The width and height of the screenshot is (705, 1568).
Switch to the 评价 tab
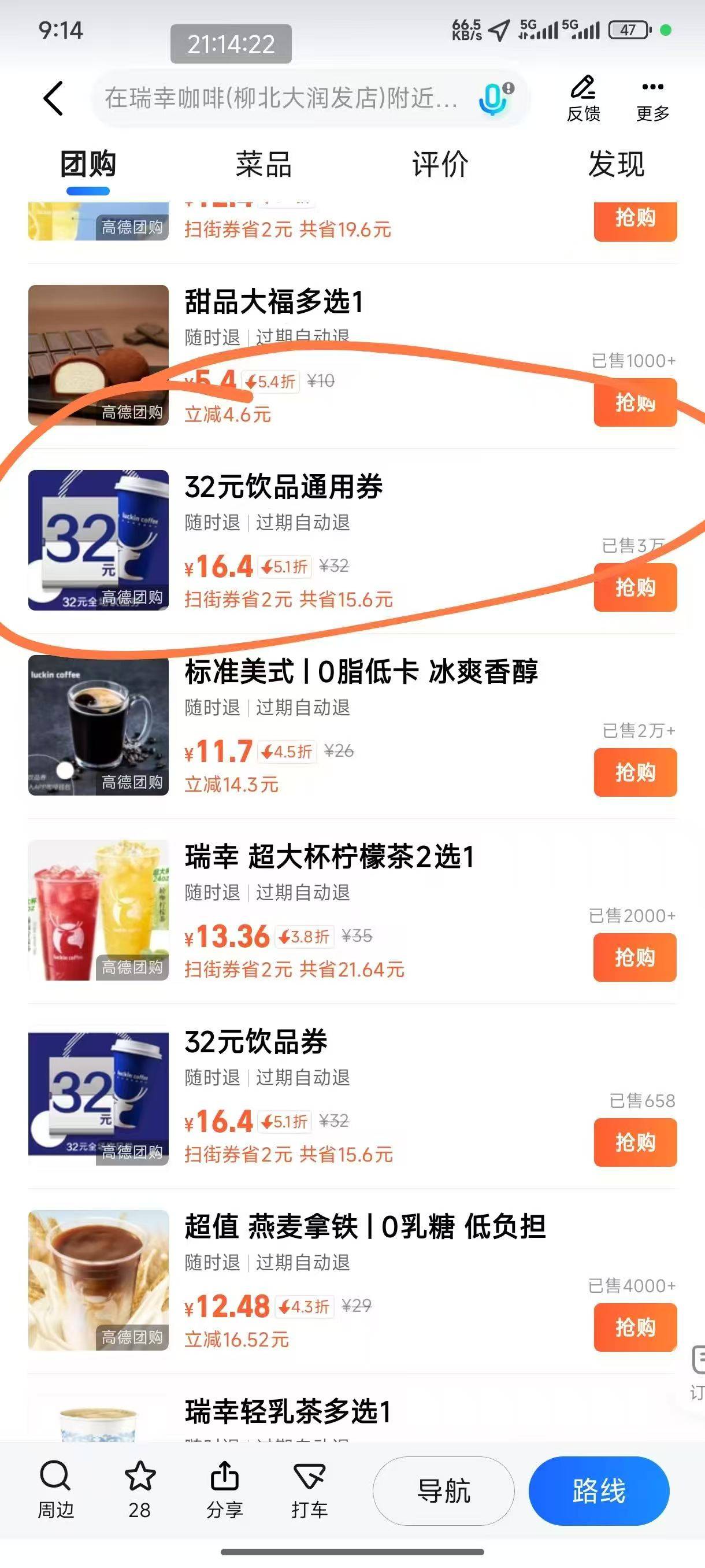(440, 165)
